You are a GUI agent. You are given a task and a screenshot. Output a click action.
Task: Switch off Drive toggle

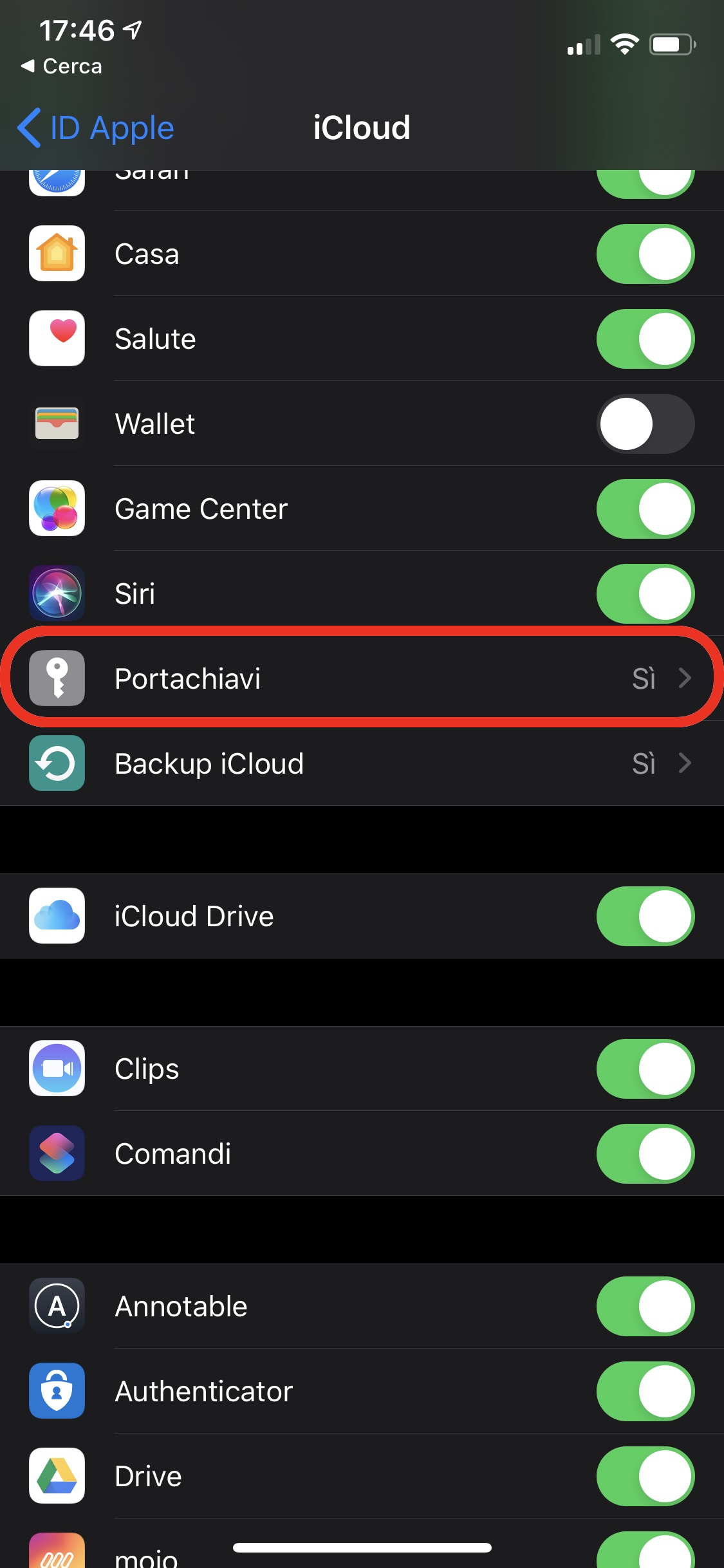(645, 1476)
